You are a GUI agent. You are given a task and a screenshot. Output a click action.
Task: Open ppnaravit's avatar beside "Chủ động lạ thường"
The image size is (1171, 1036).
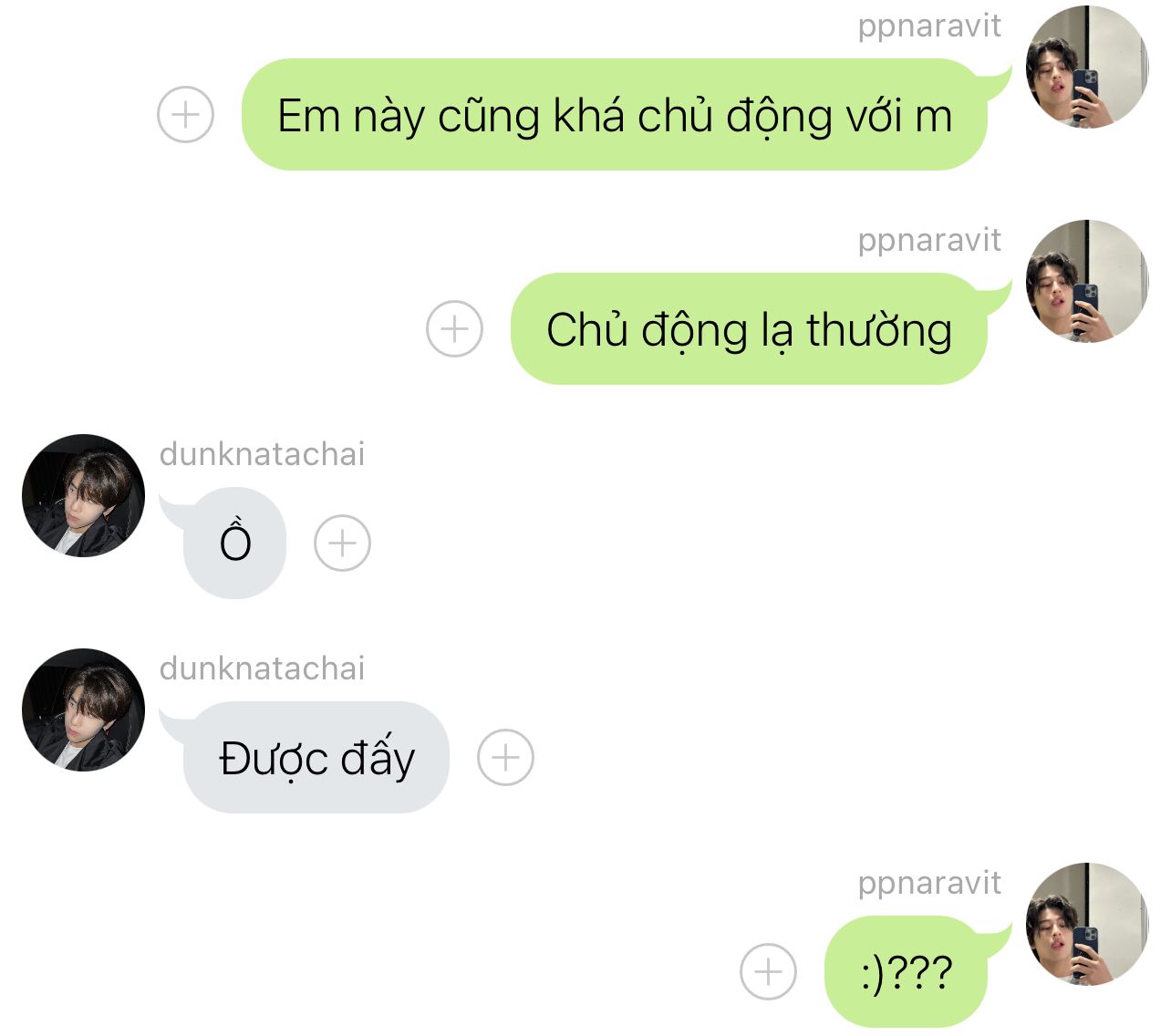[x=1086, y=282]
